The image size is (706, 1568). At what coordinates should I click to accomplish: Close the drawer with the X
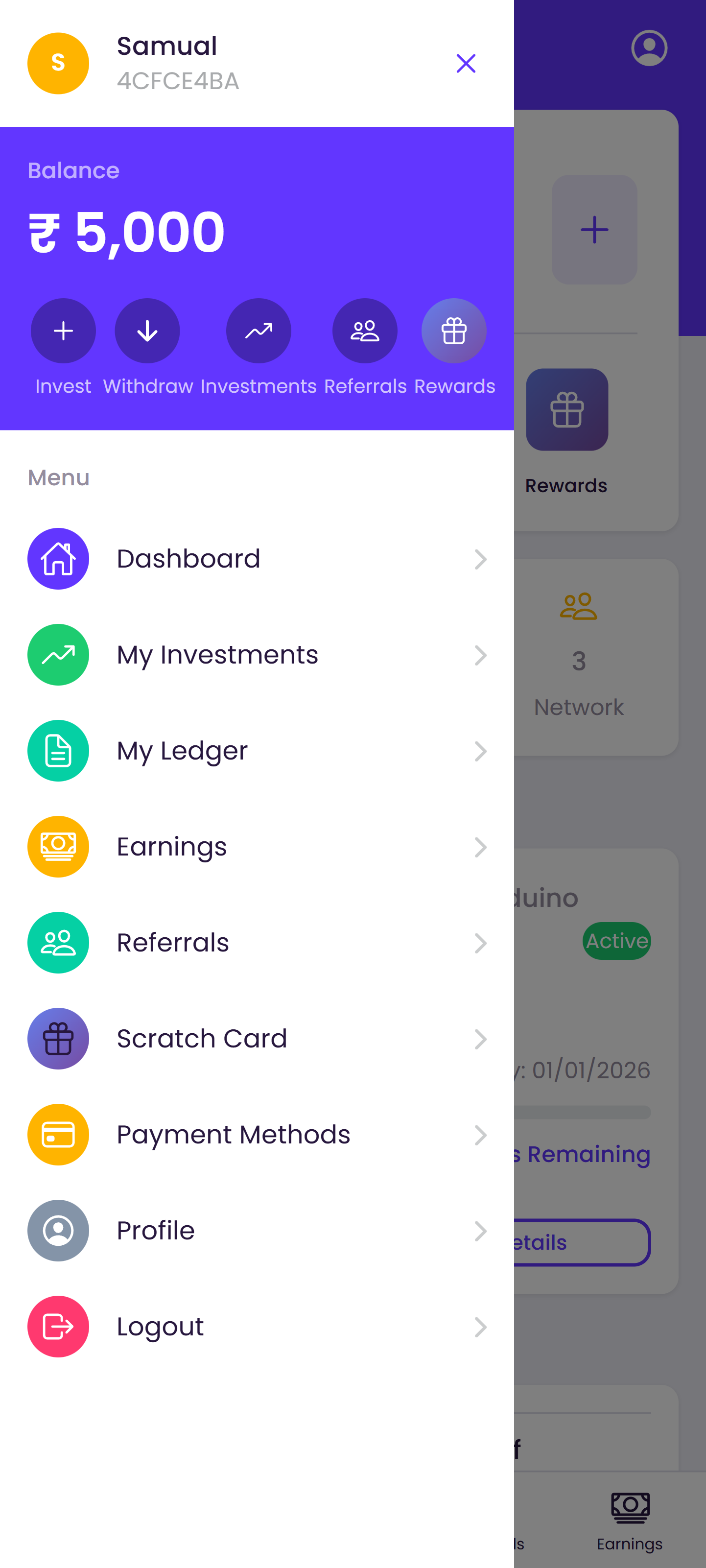466,63
